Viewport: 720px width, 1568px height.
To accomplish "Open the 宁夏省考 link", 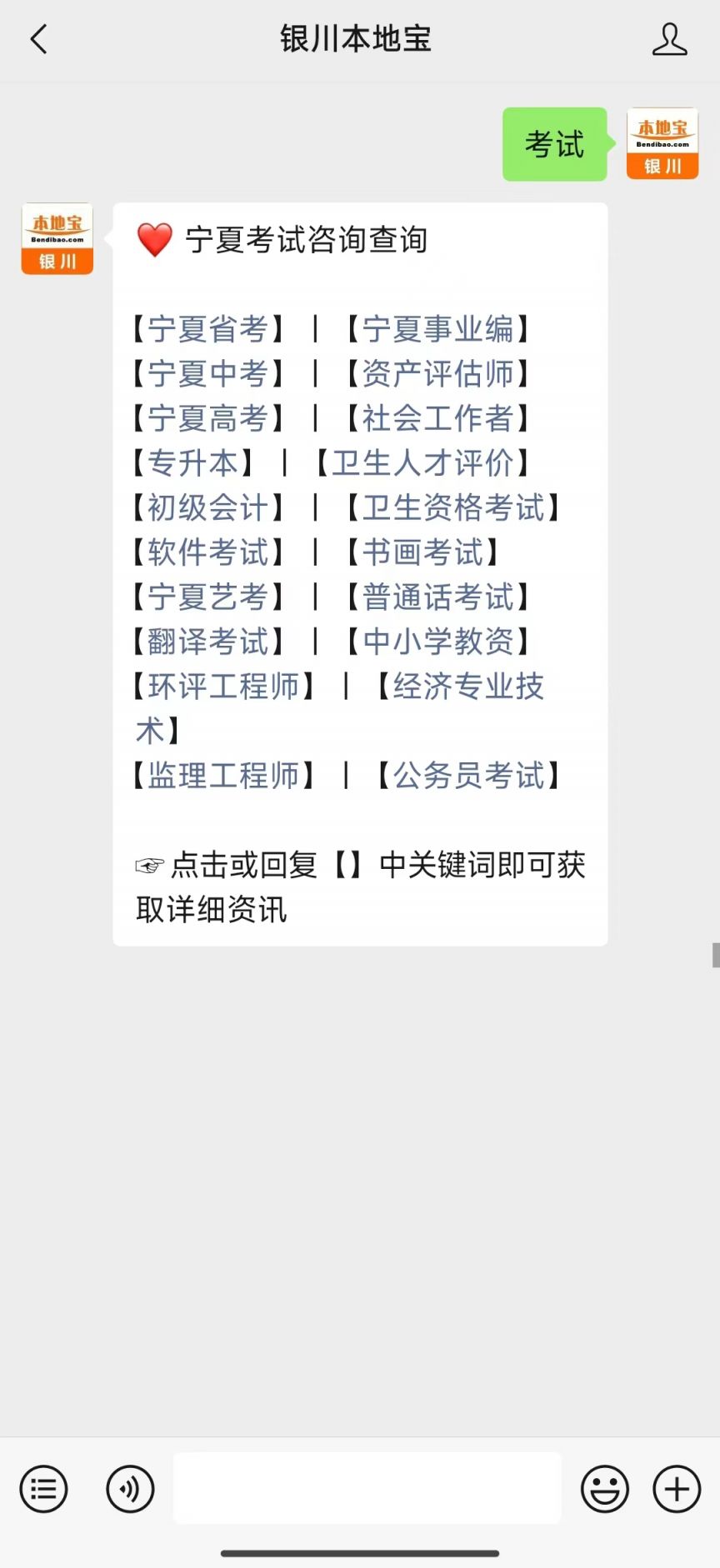I will 207,329.
